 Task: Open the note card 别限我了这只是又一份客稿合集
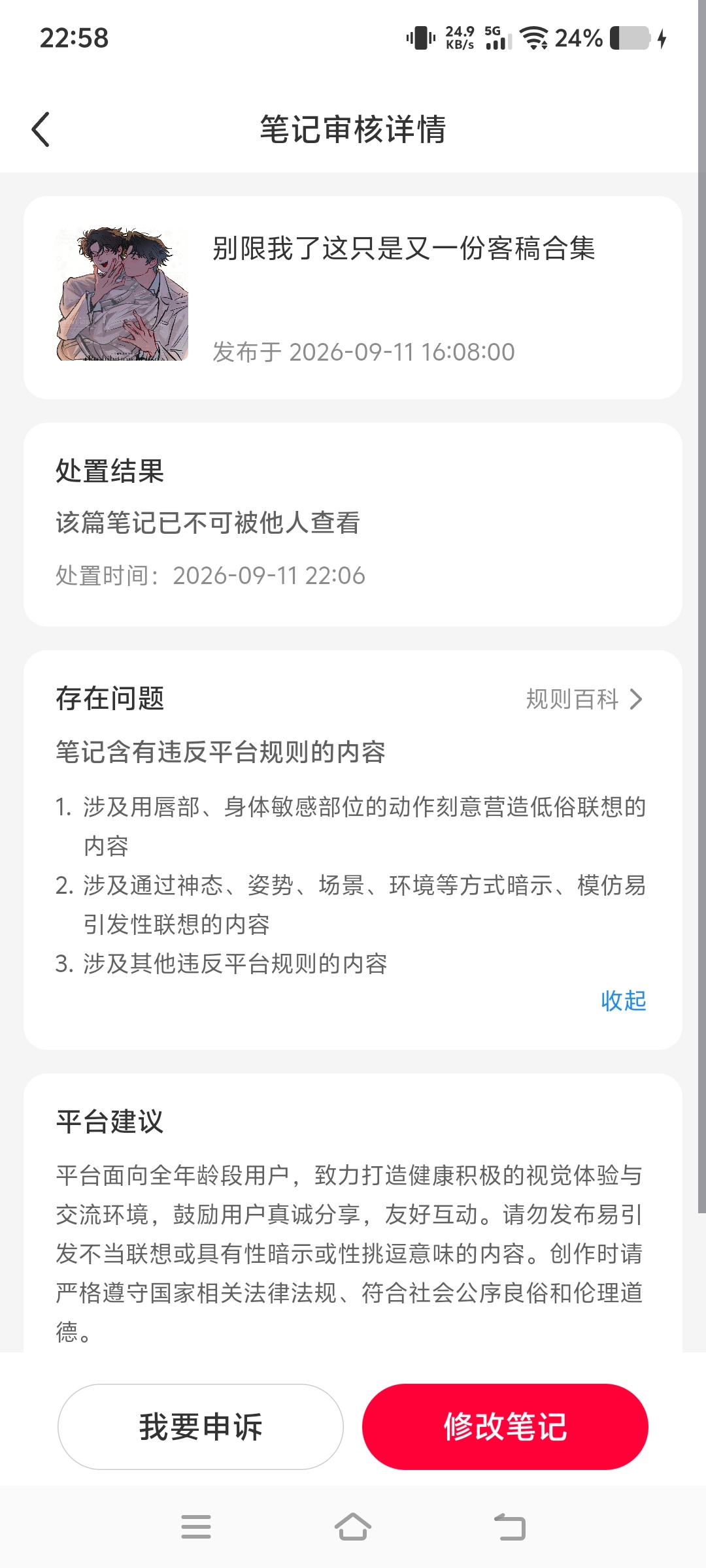click(353, 298)
